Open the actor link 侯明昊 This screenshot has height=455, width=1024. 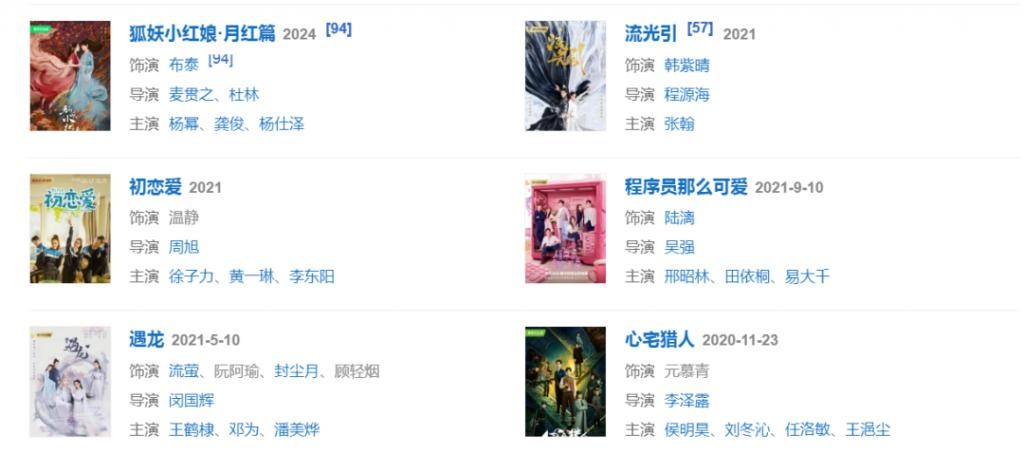click(x=687, y=430)
